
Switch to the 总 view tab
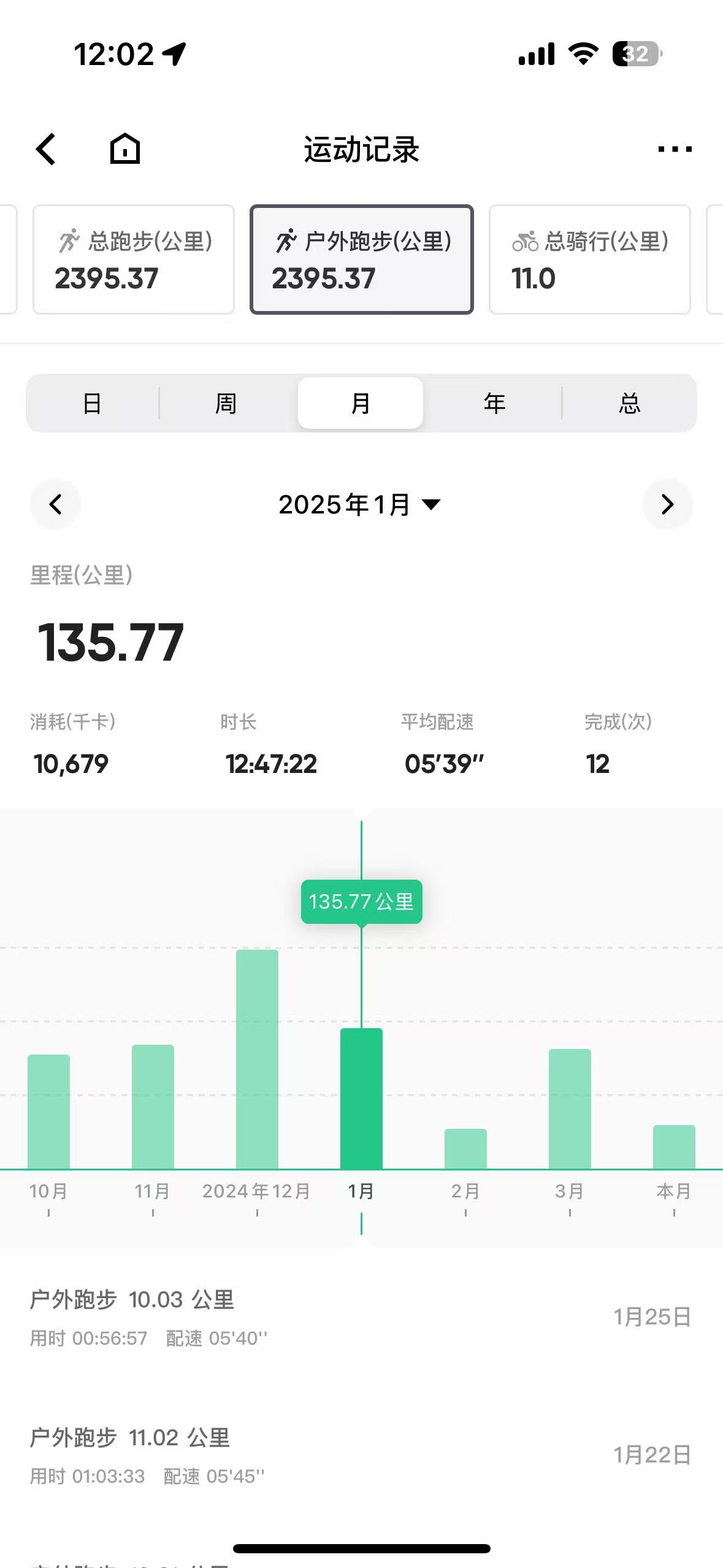click(x=629, y=403)
